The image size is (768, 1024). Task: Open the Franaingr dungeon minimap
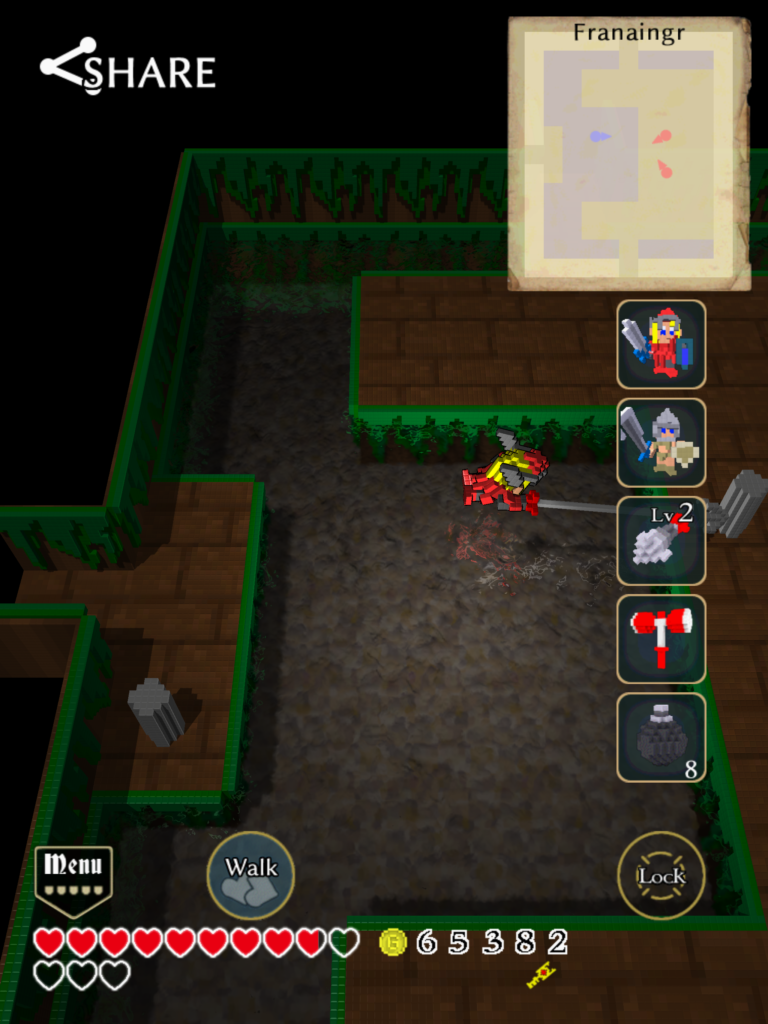coord(628,153)
